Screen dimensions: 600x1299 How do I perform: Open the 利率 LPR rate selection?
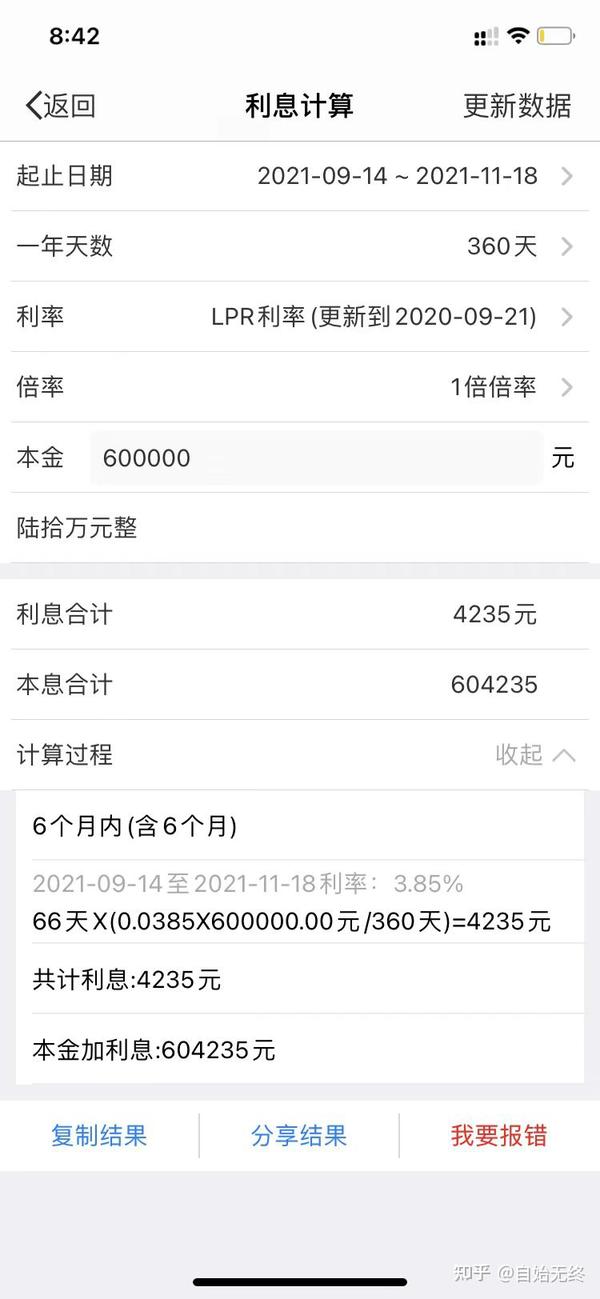tap(300, 317)
